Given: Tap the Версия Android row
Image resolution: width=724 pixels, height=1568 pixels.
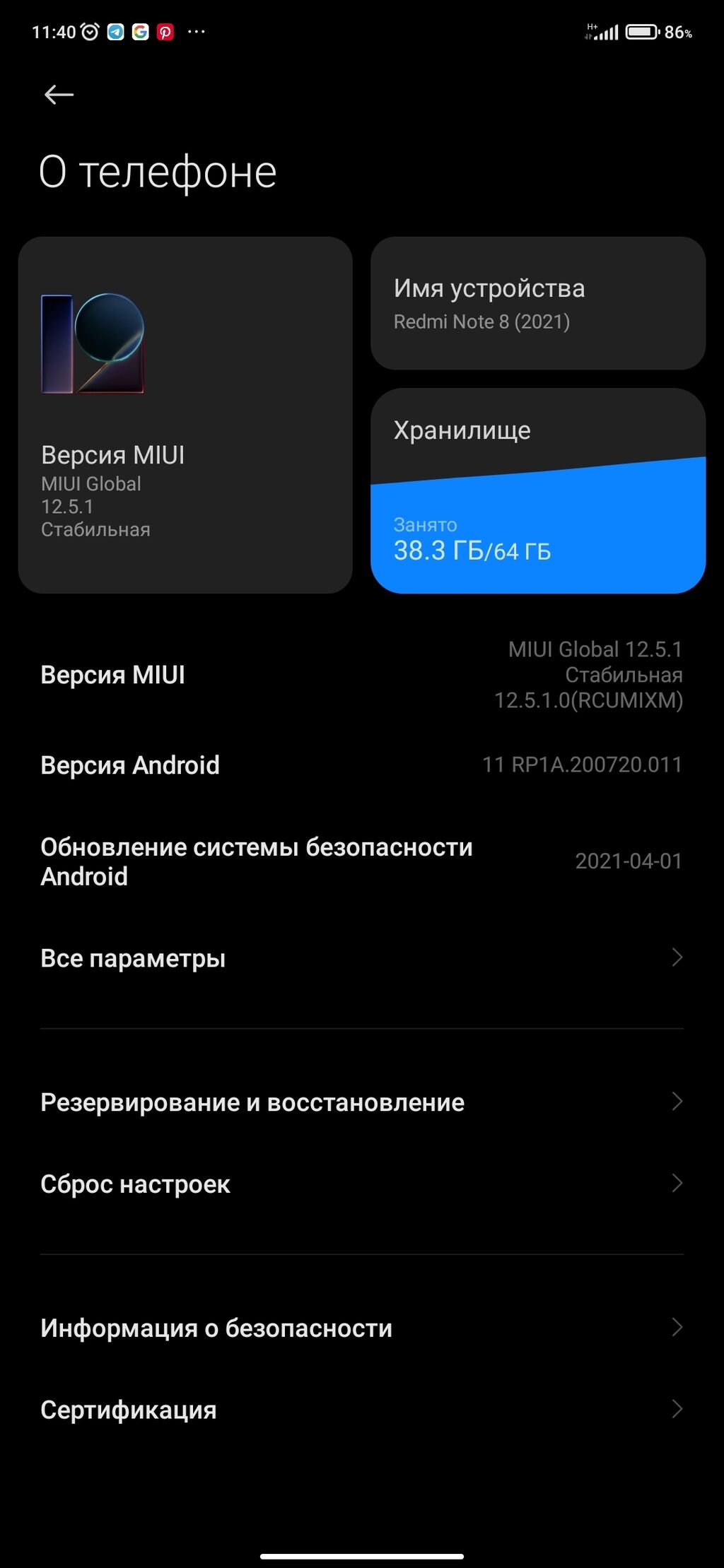Looking at the screenshot, I should (361, 765).
